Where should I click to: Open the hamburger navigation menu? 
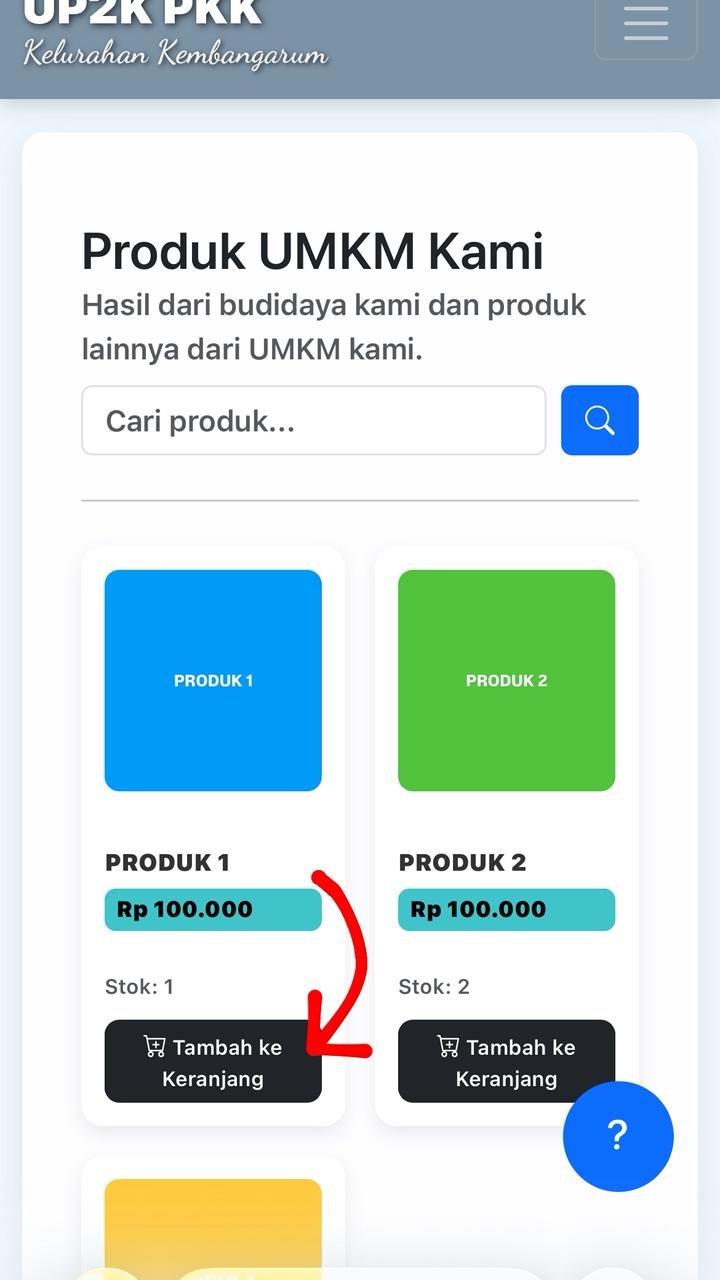[645, 25]
